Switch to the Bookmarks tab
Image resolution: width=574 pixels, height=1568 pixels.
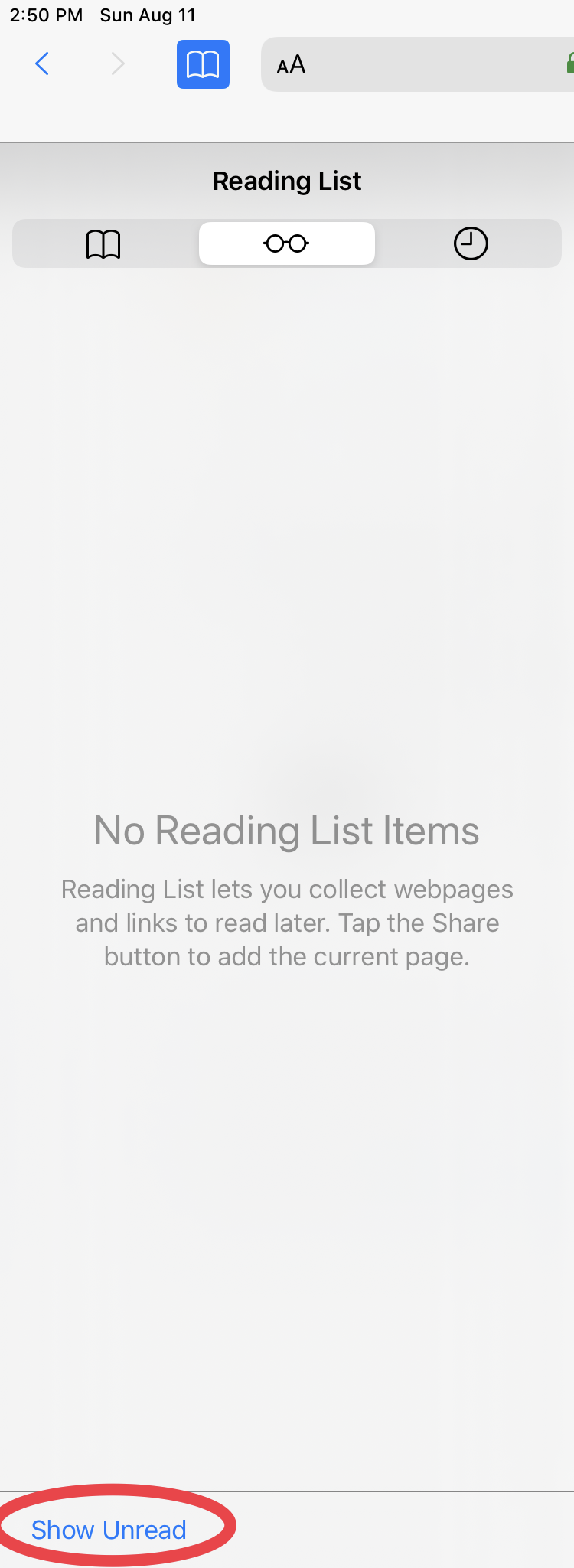pos(104,244)
